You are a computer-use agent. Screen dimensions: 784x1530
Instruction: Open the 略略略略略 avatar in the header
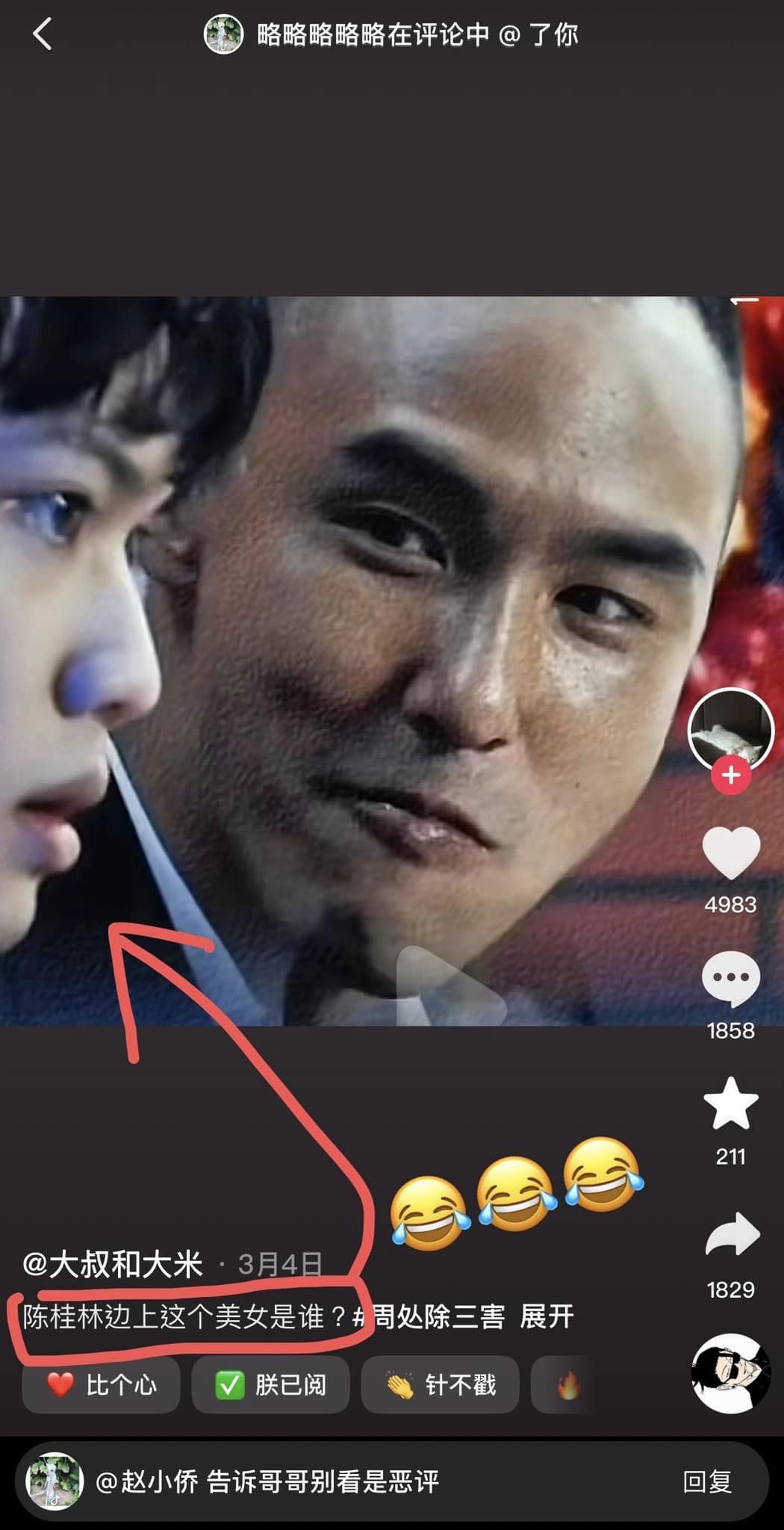point(223,34)
